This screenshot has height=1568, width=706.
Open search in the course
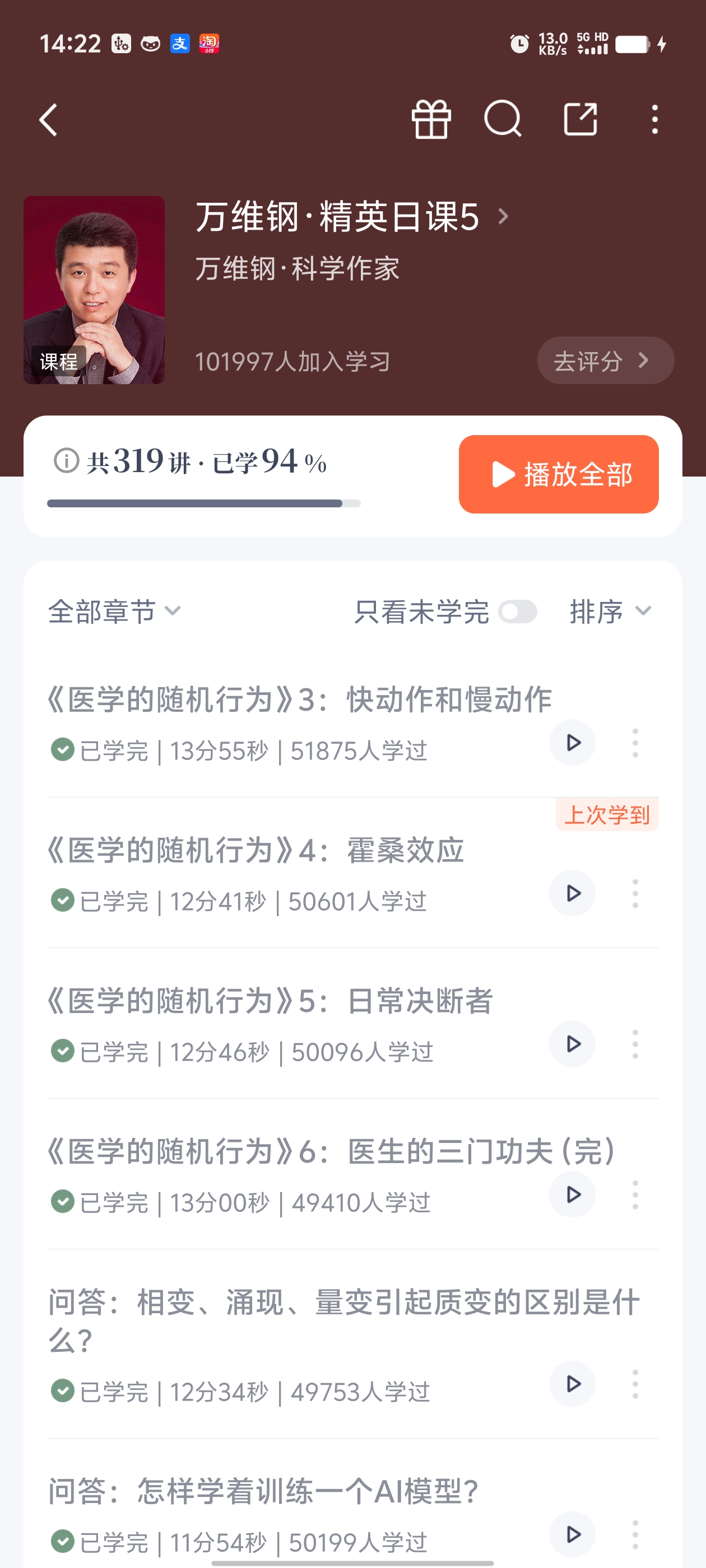(x=503, y=119)
